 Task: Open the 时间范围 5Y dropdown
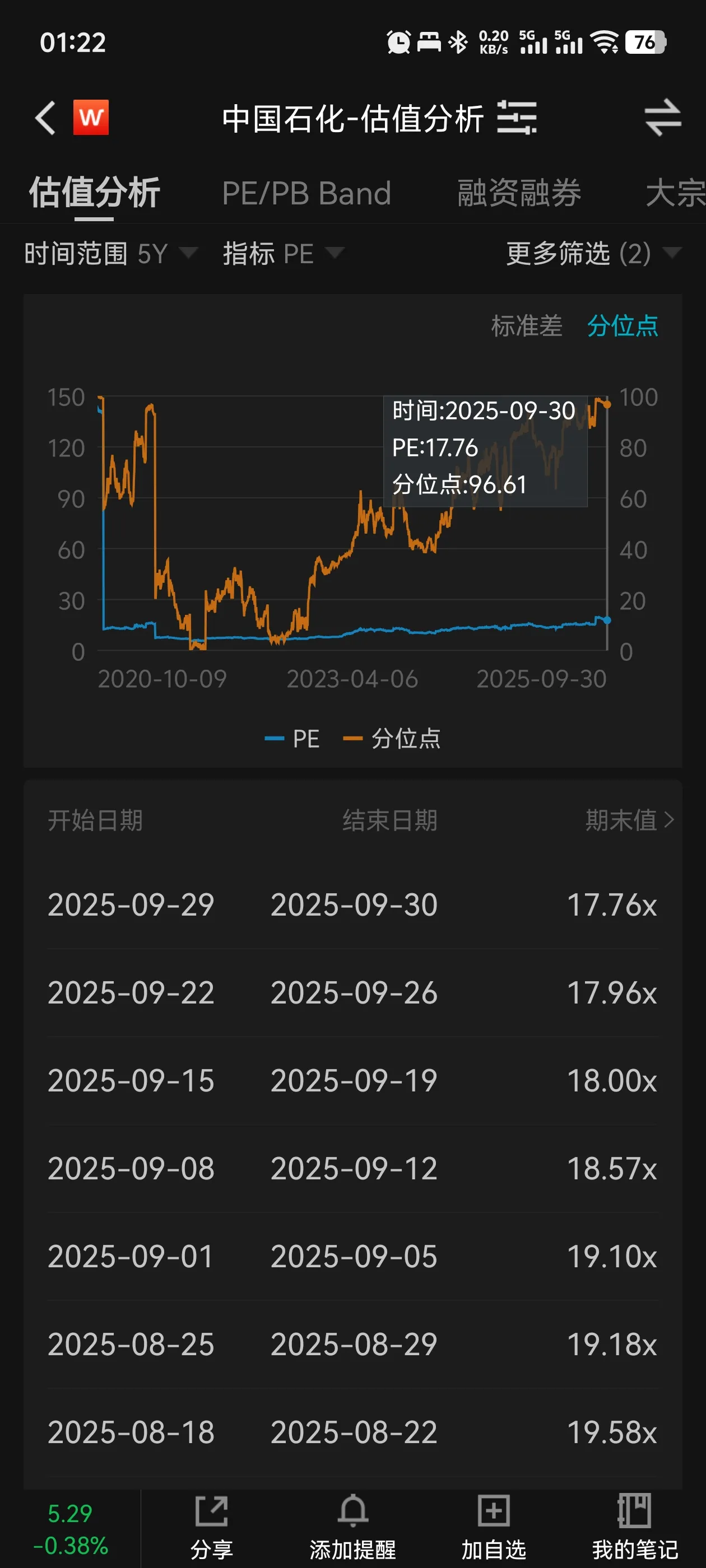(110, 253)
